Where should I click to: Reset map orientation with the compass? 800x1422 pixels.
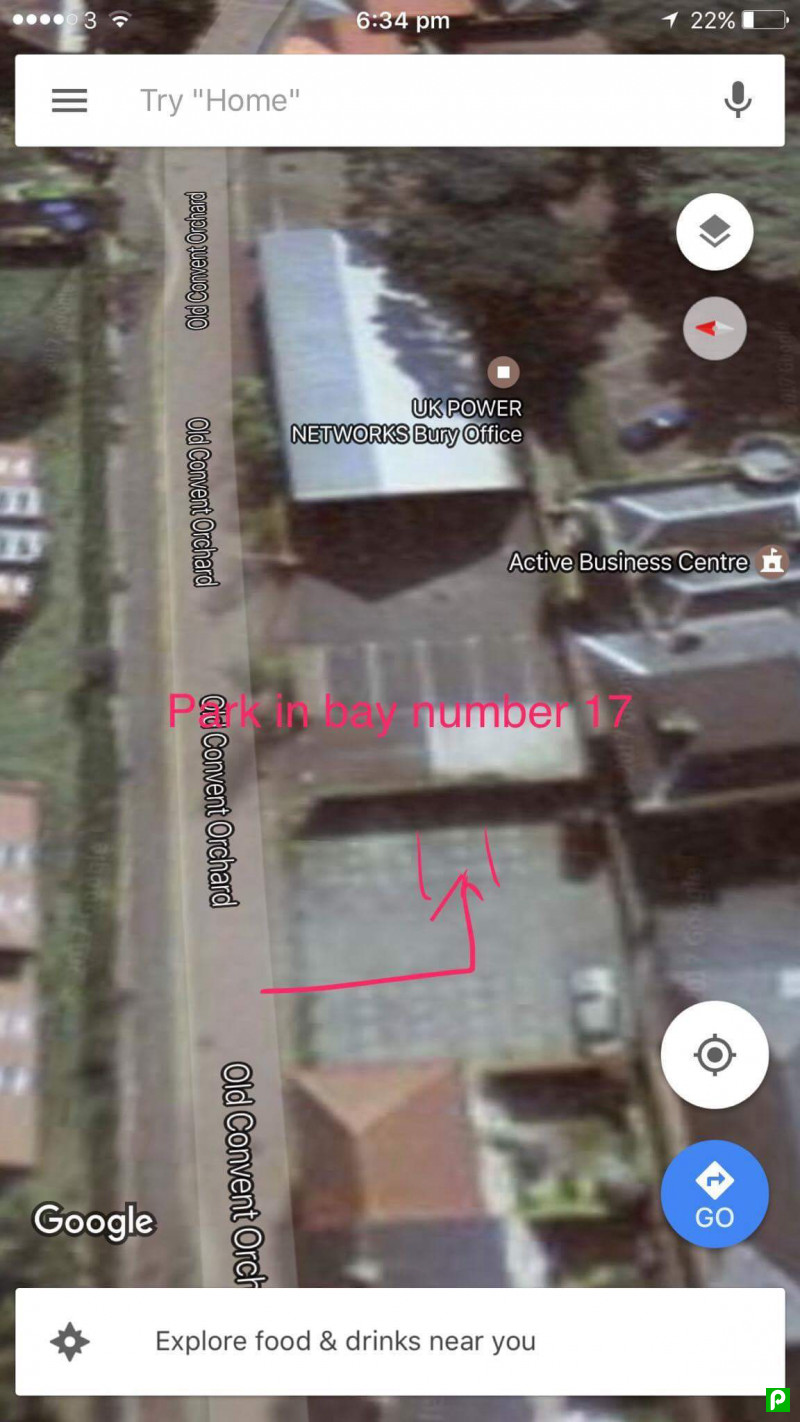click(x=714, y=328)
